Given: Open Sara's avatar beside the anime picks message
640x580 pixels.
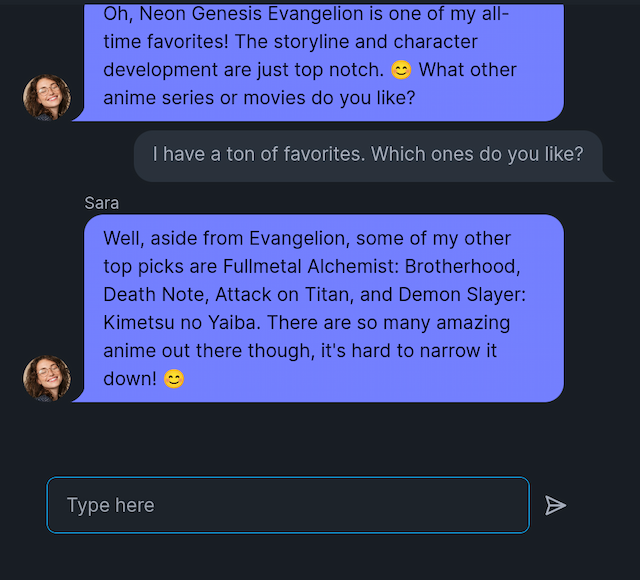Looking at the screenshot, I should click(x=47, y=379).
